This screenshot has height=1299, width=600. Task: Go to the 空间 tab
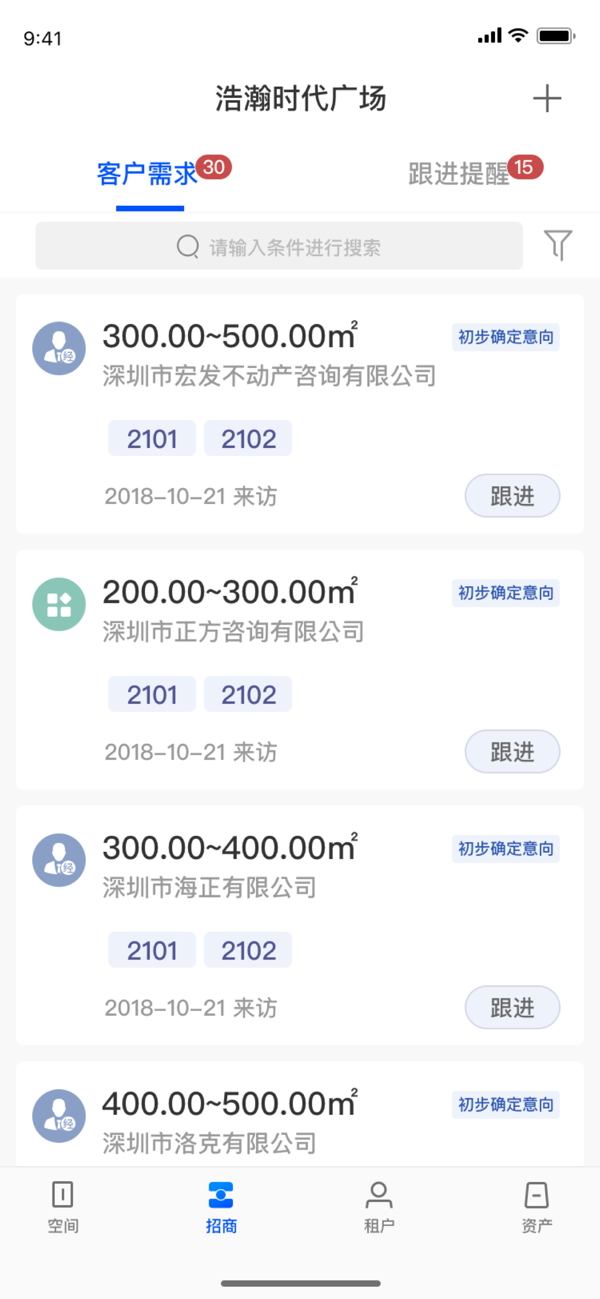point(62,1206)
